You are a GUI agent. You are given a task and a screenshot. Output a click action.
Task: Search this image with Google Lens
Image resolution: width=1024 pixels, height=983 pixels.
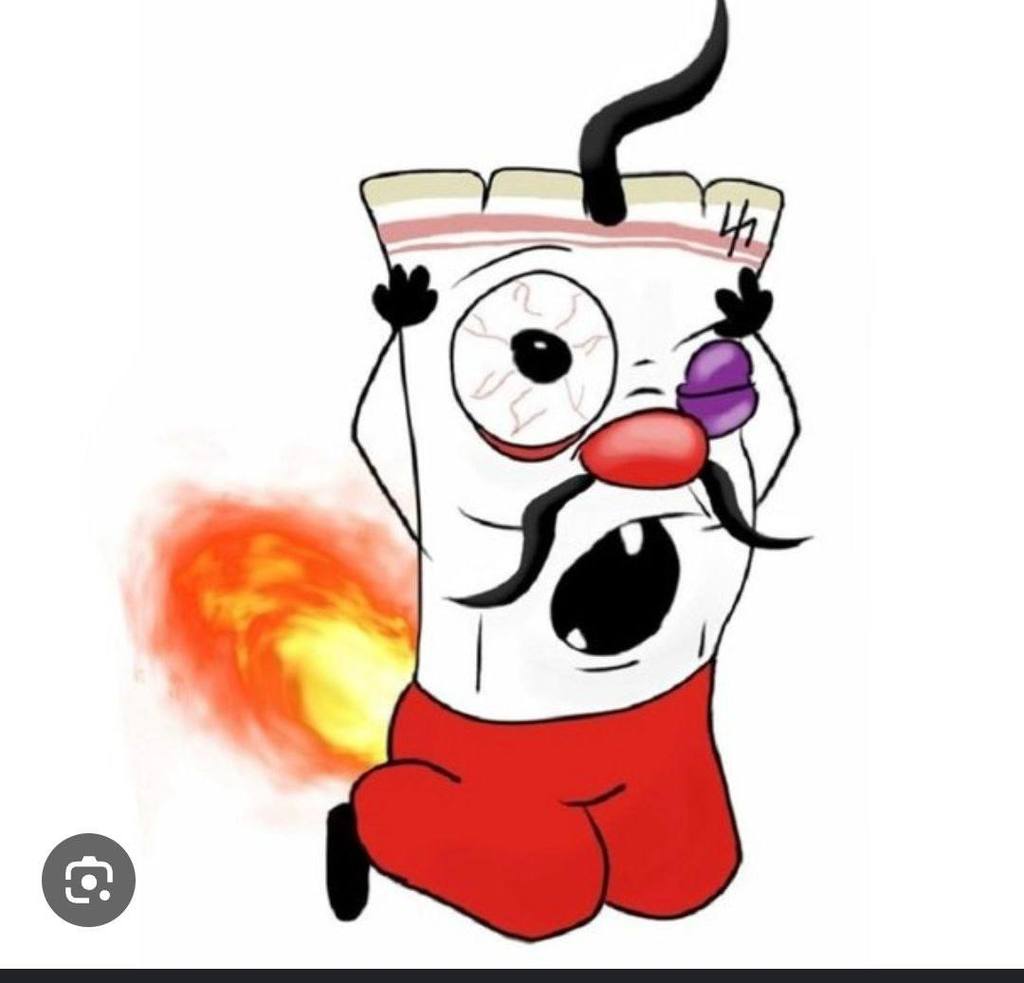tap(88, 880)
